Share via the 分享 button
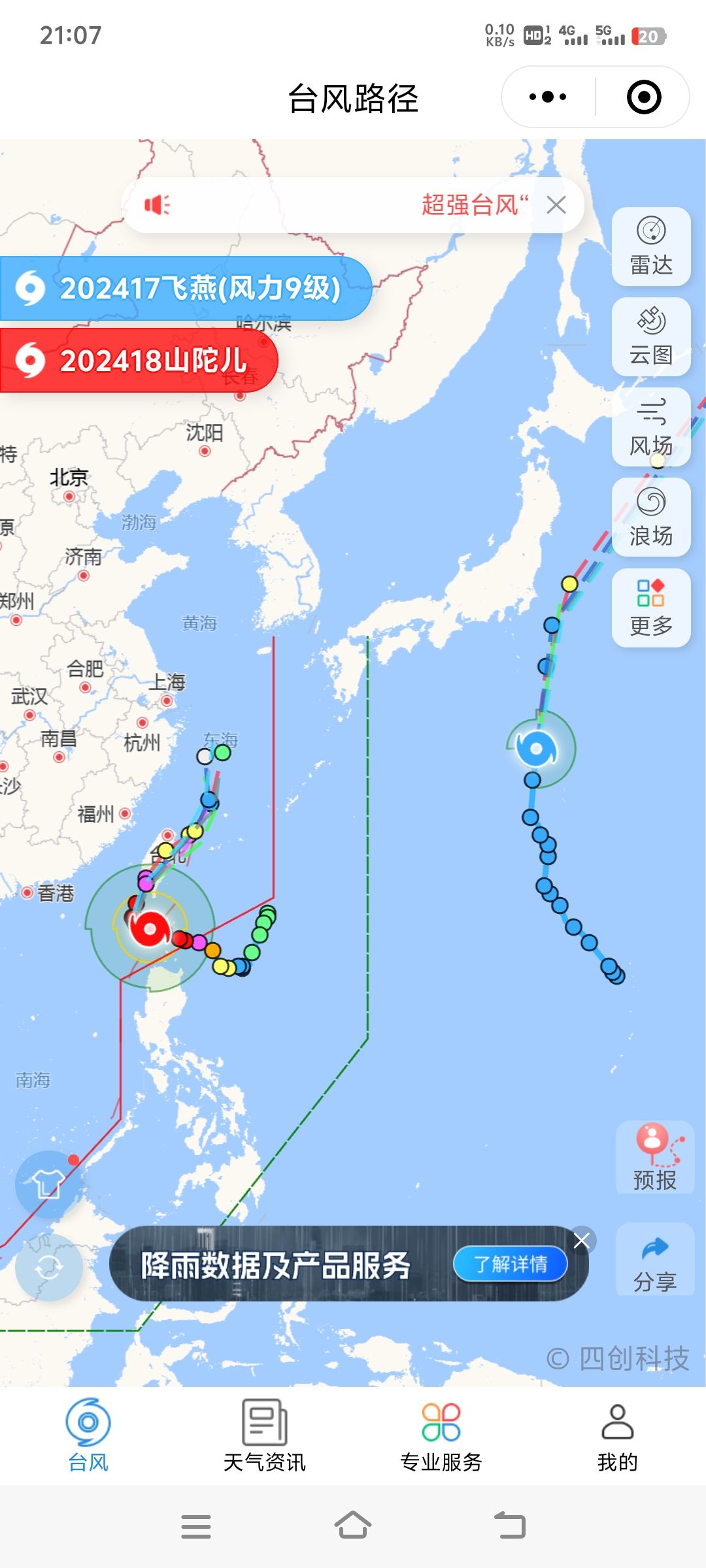706x1568 pixels. coord(655,1261)
